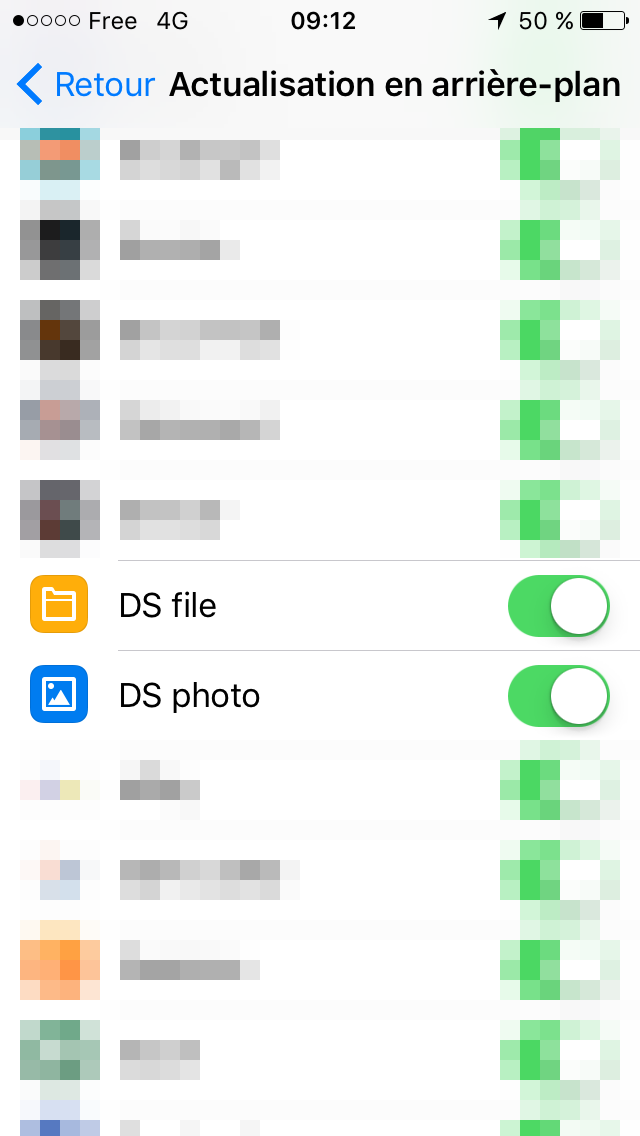
Task: Toggle background refresh for DS file
Action: coord(559,606)
